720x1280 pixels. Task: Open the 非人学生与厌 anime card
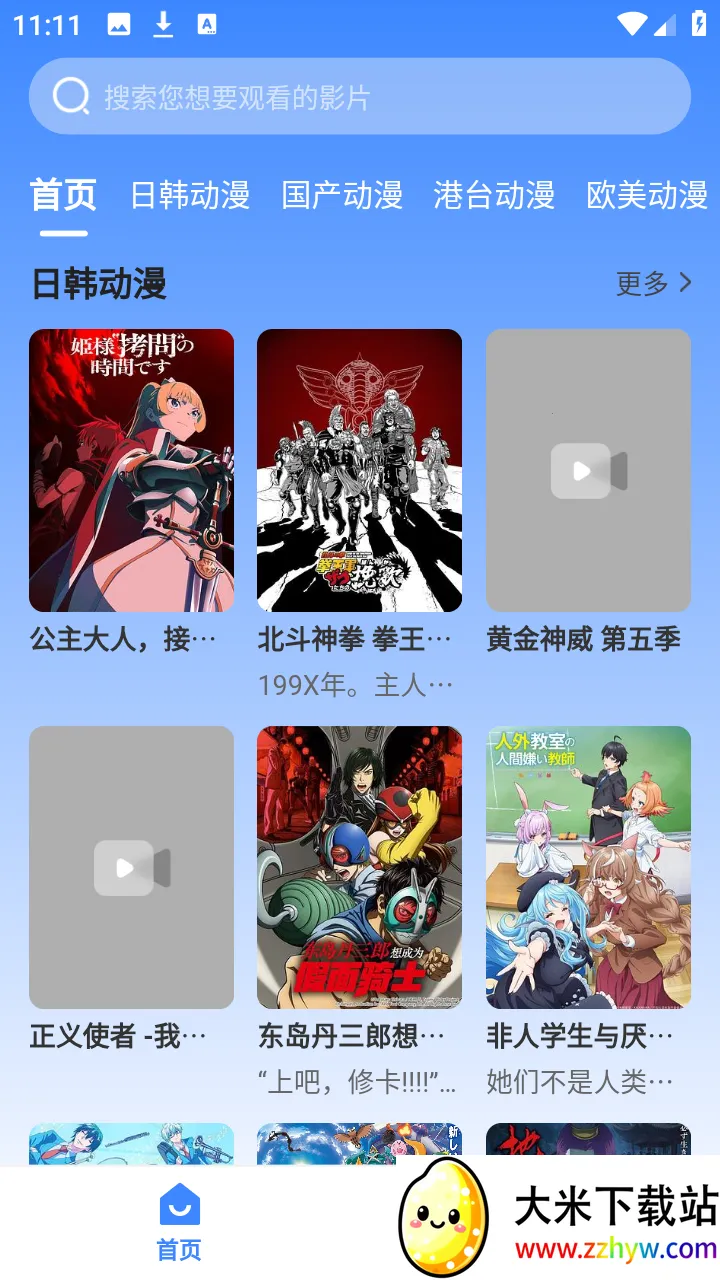coord(588,867)
